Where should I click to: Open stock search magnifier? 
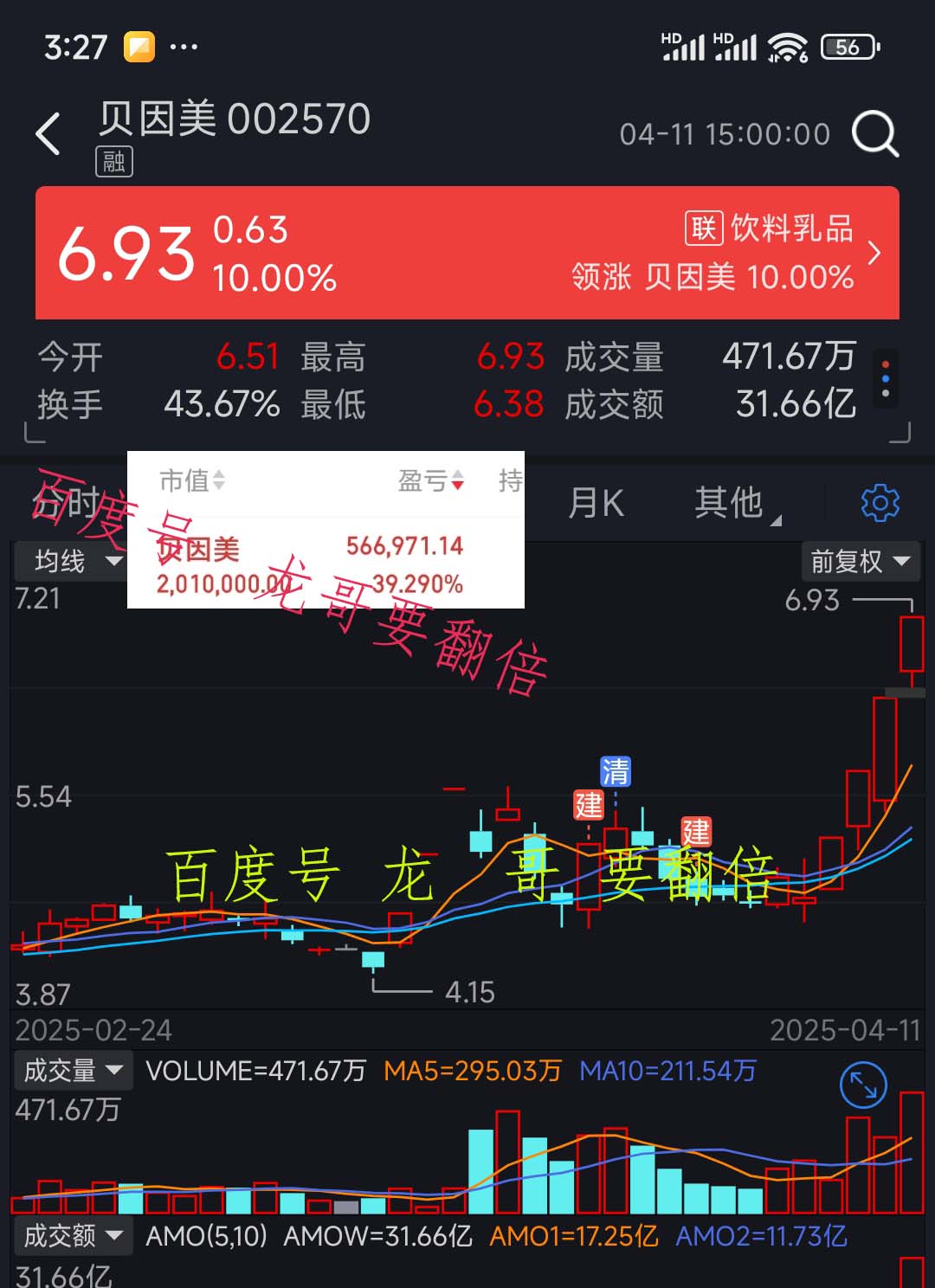[875, 134]
